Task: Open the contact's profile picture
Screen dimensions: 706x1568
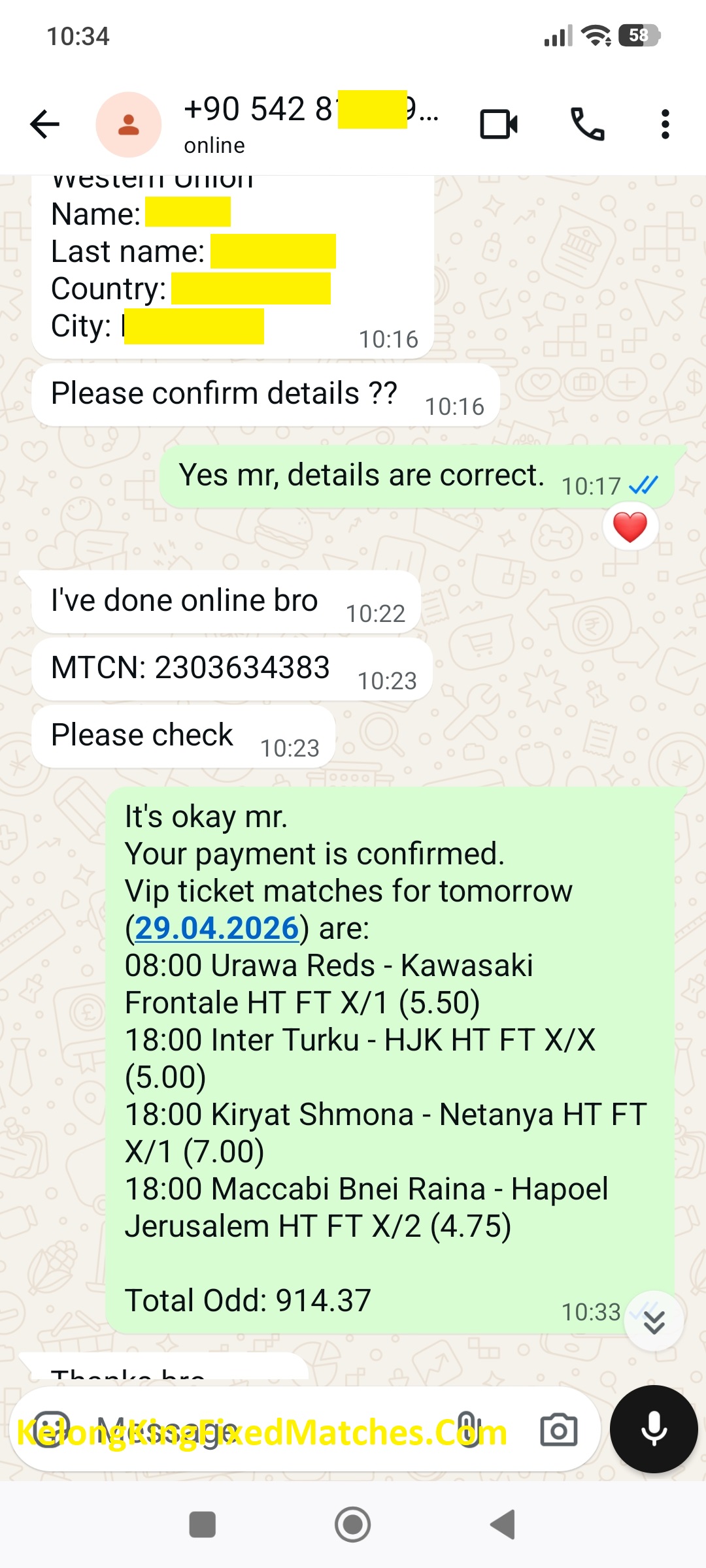Action: (x=128, y=124)
